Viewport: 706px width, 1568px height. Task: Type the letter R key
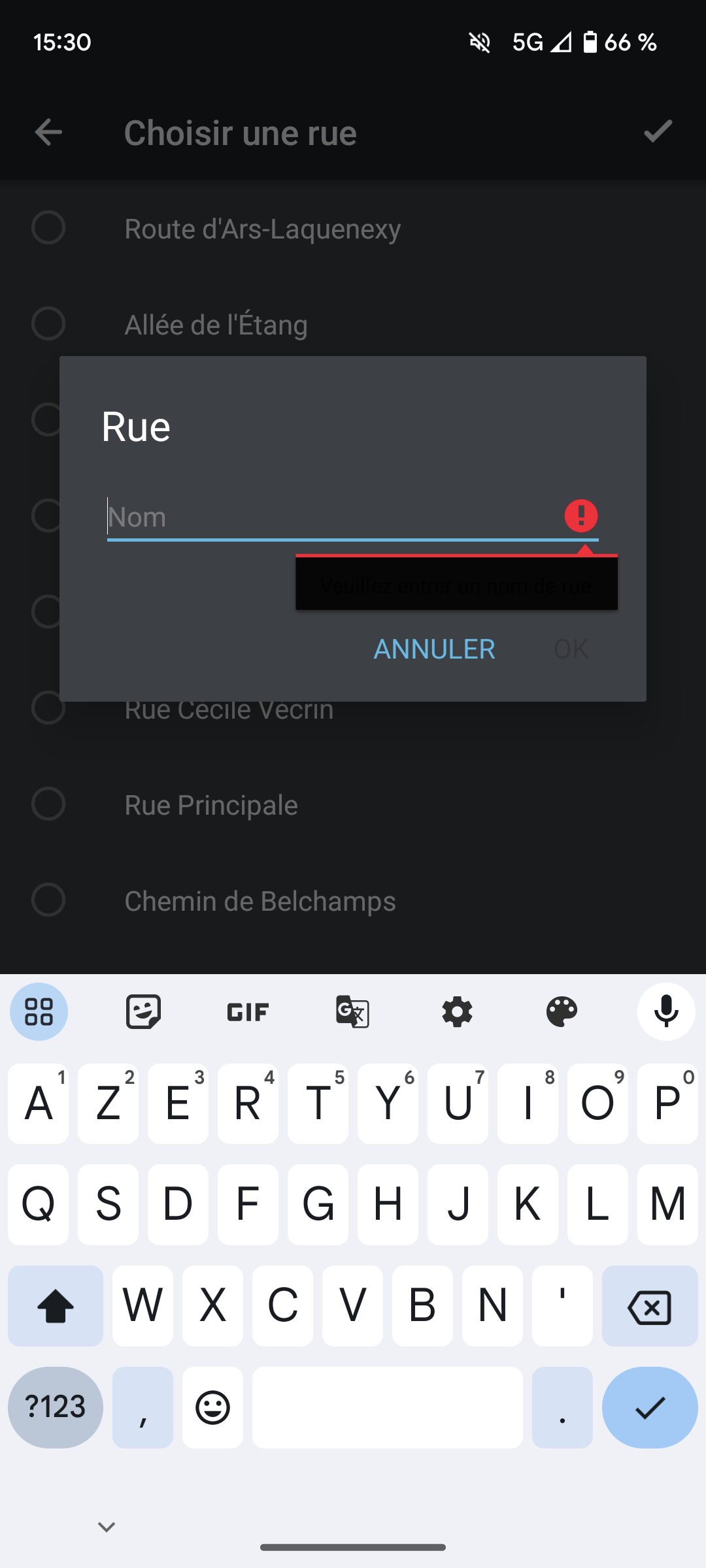point(248,1103)
